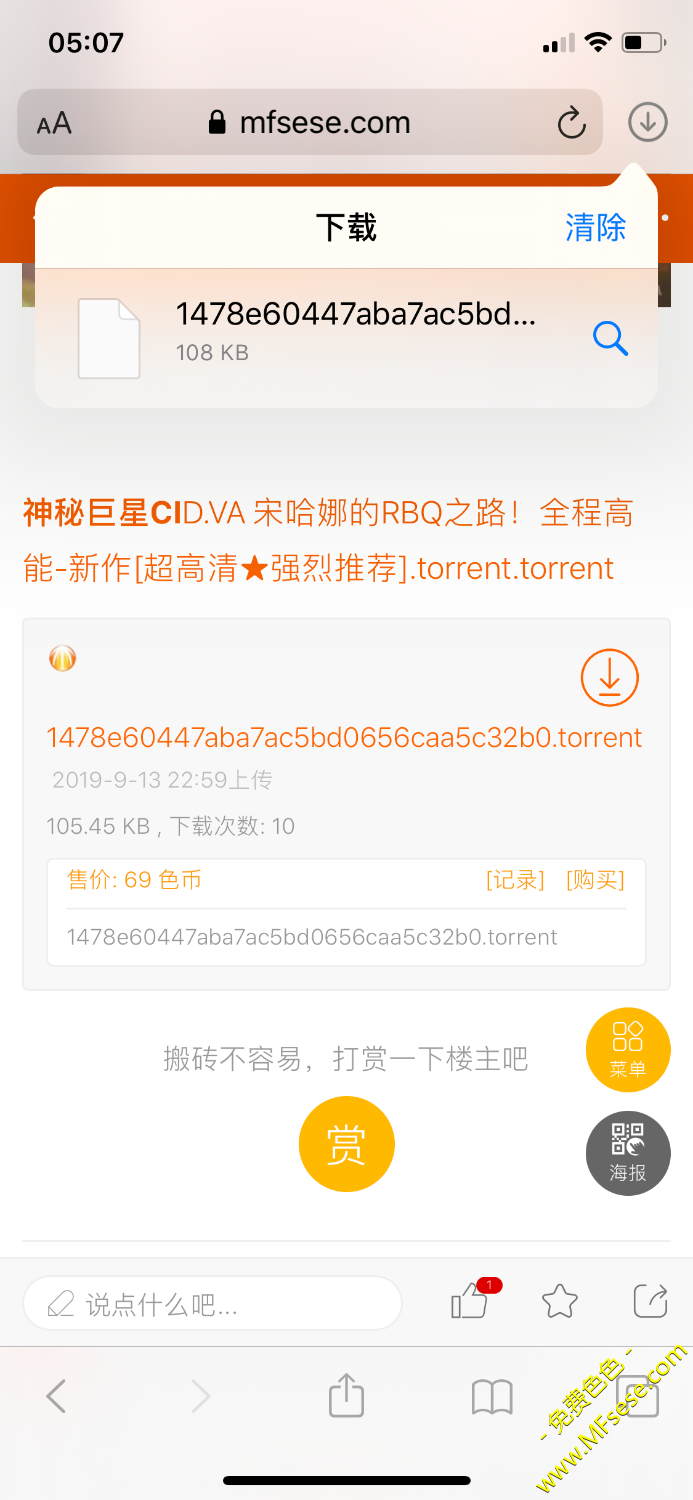The height and width of the screenshot is (1500, 693).
Task: Like this post with the thumbs-up
Action: tap(469, 1302)
